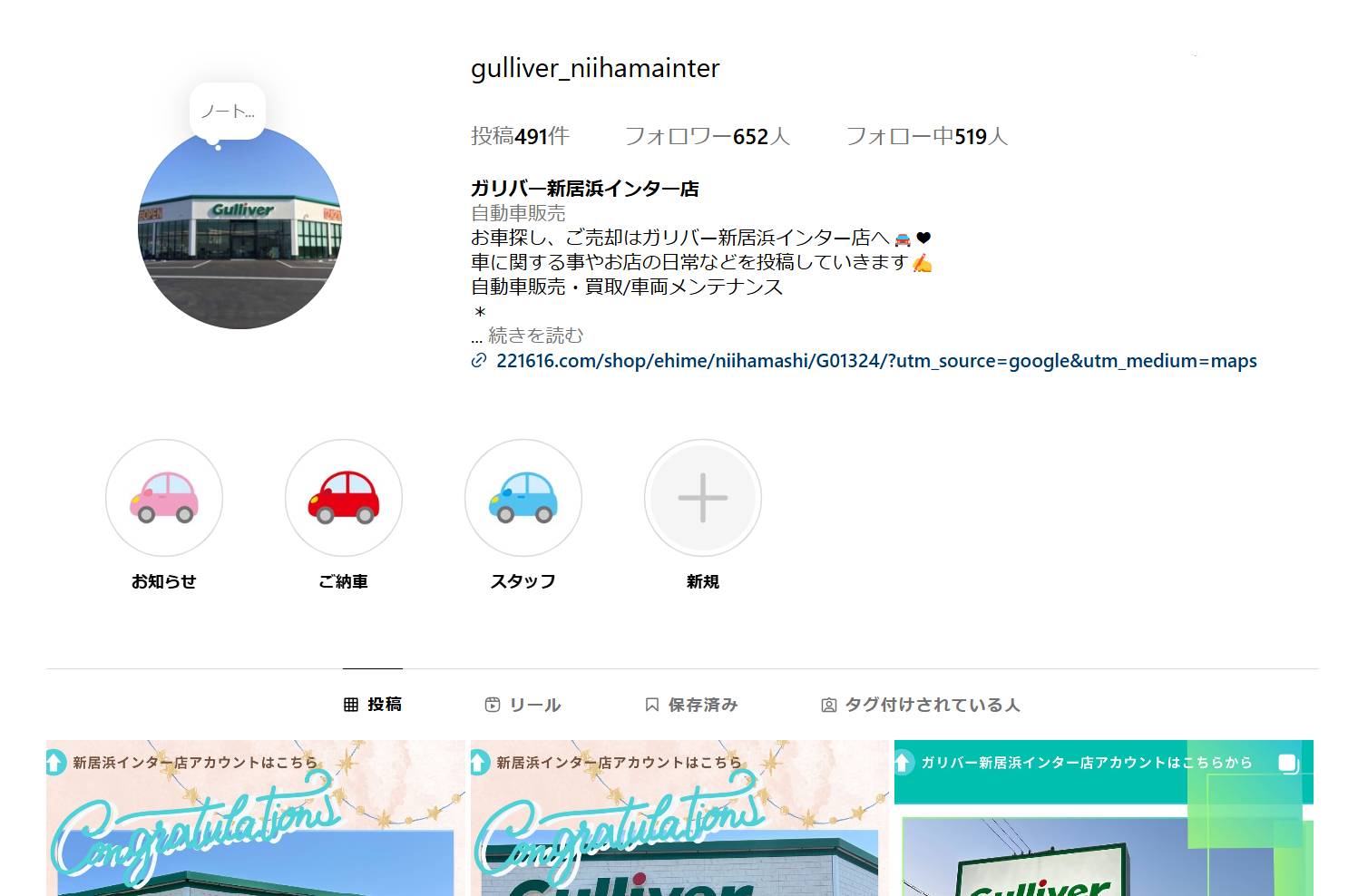Expand bio with 続きを読む
Screen dimensions: 1348x896
point(535,336)
